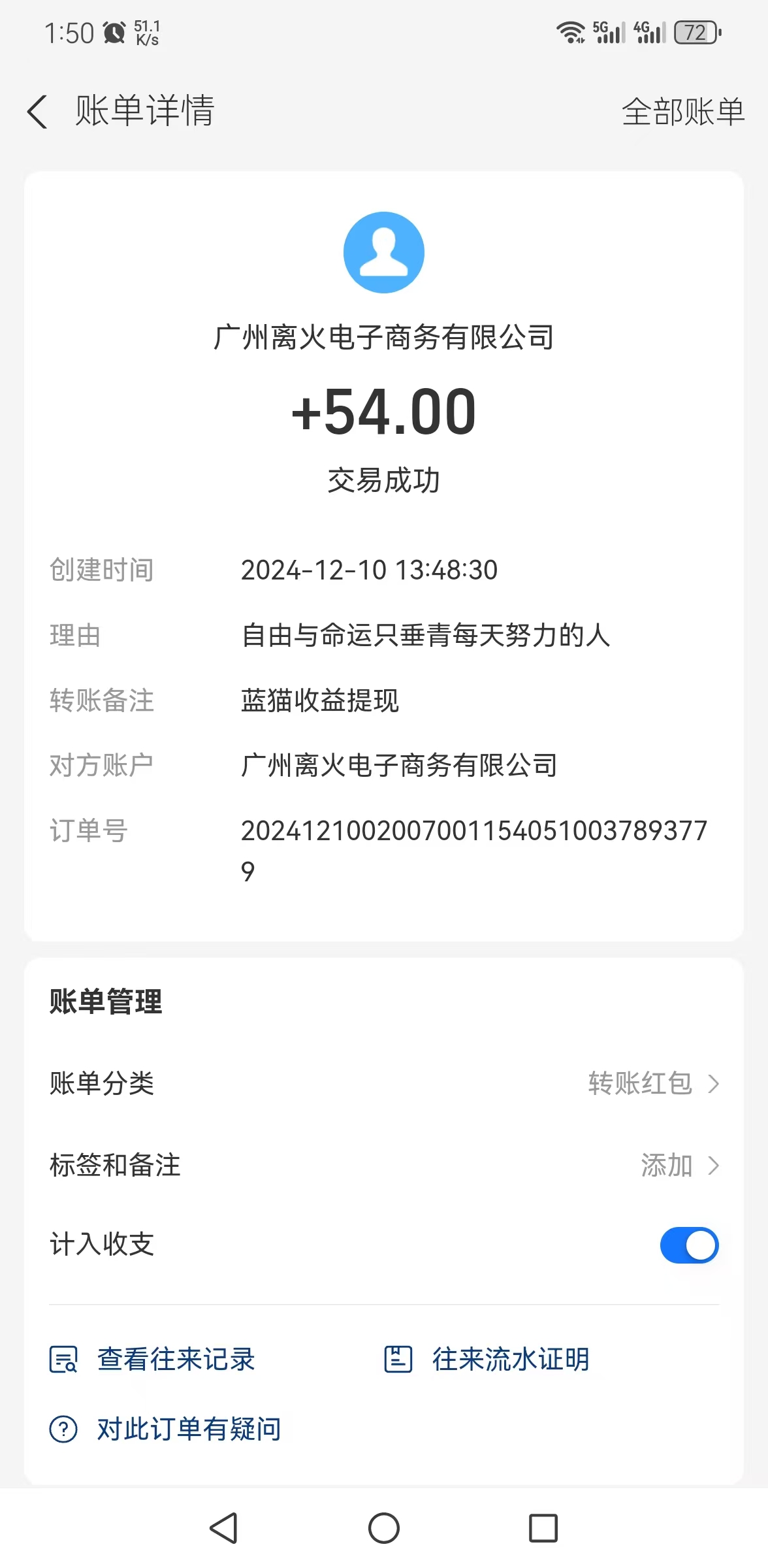
Task: Open the 账单分类 row
Action: click(384, 1083)
